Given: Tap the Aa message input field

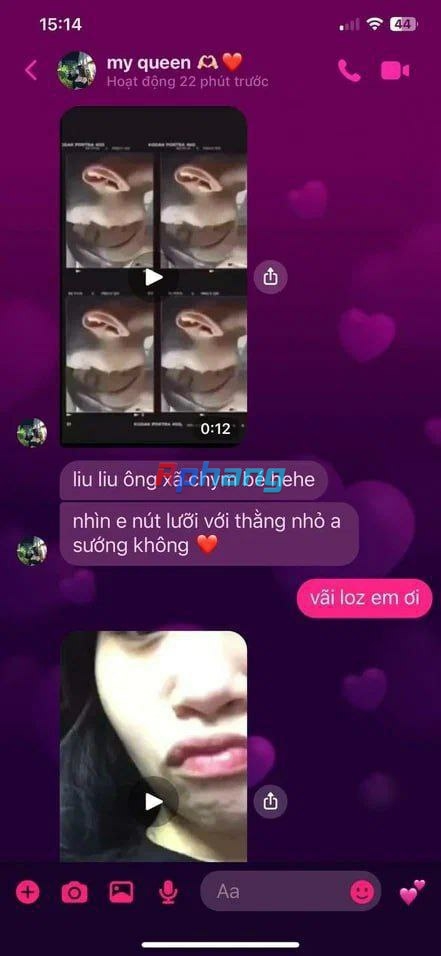Looking at the screenshot, I should pos(274,892).
